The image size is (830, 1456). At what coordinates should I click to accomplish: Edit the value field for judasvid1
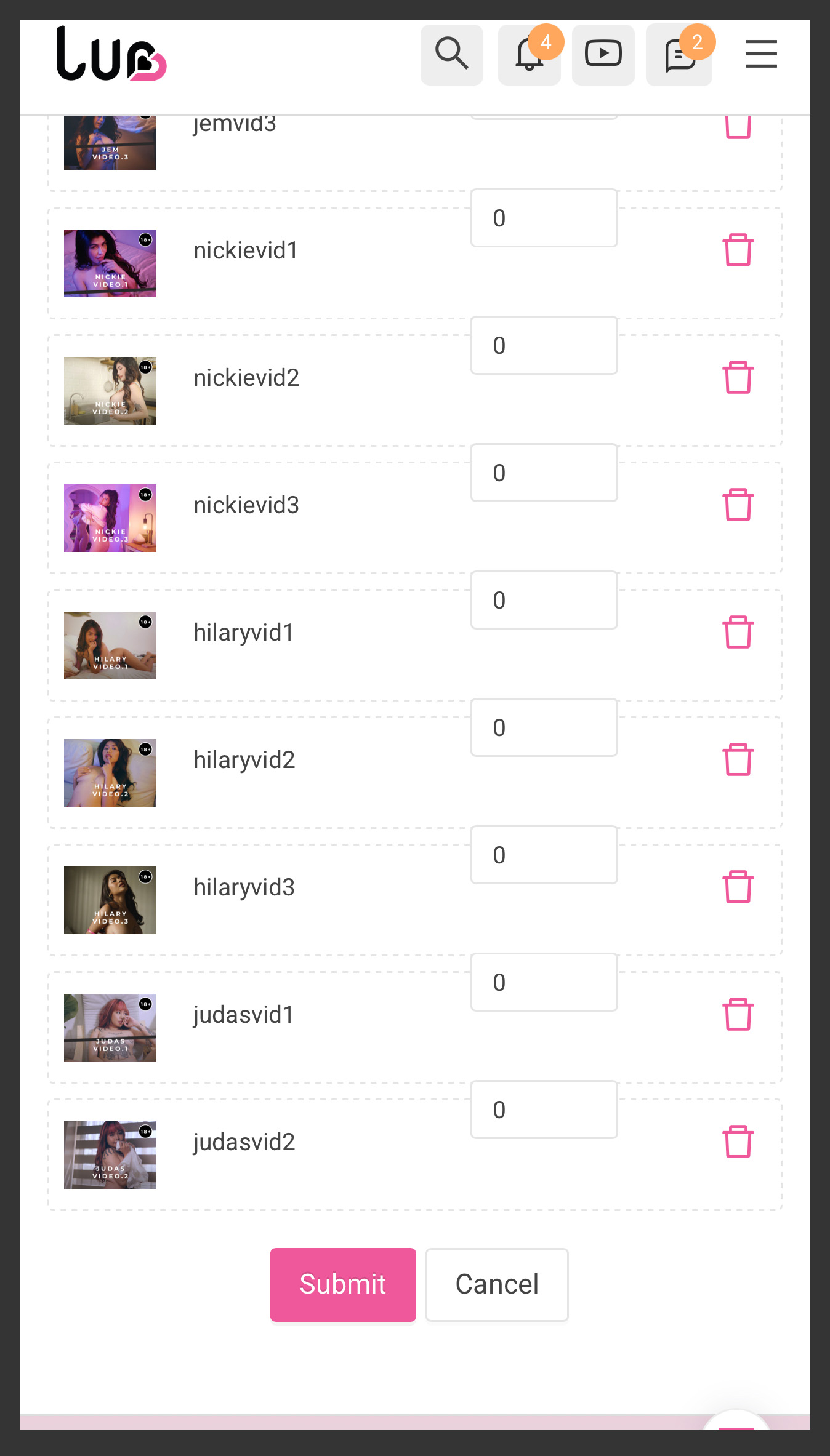544,982
